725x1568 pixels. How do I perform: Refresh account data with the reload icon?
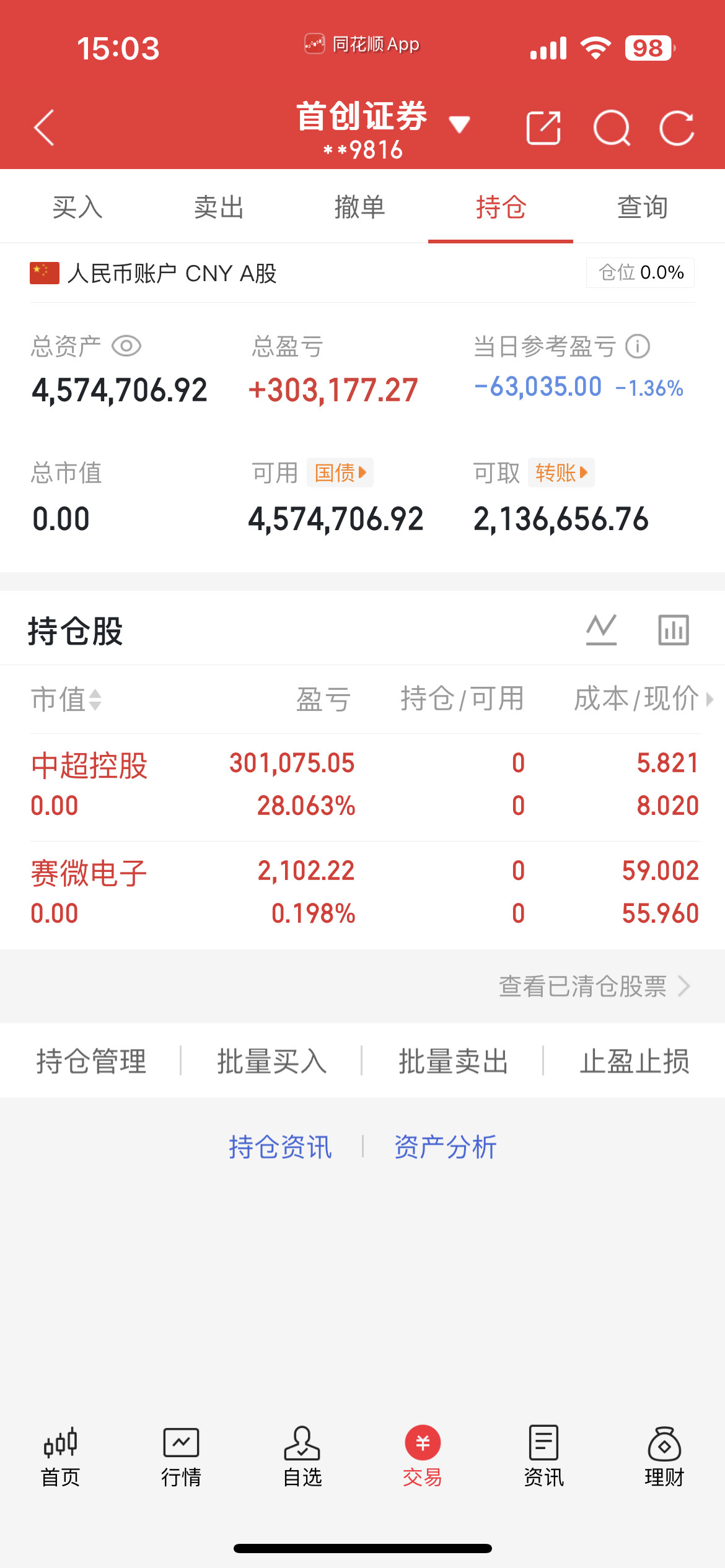[678, 128]
